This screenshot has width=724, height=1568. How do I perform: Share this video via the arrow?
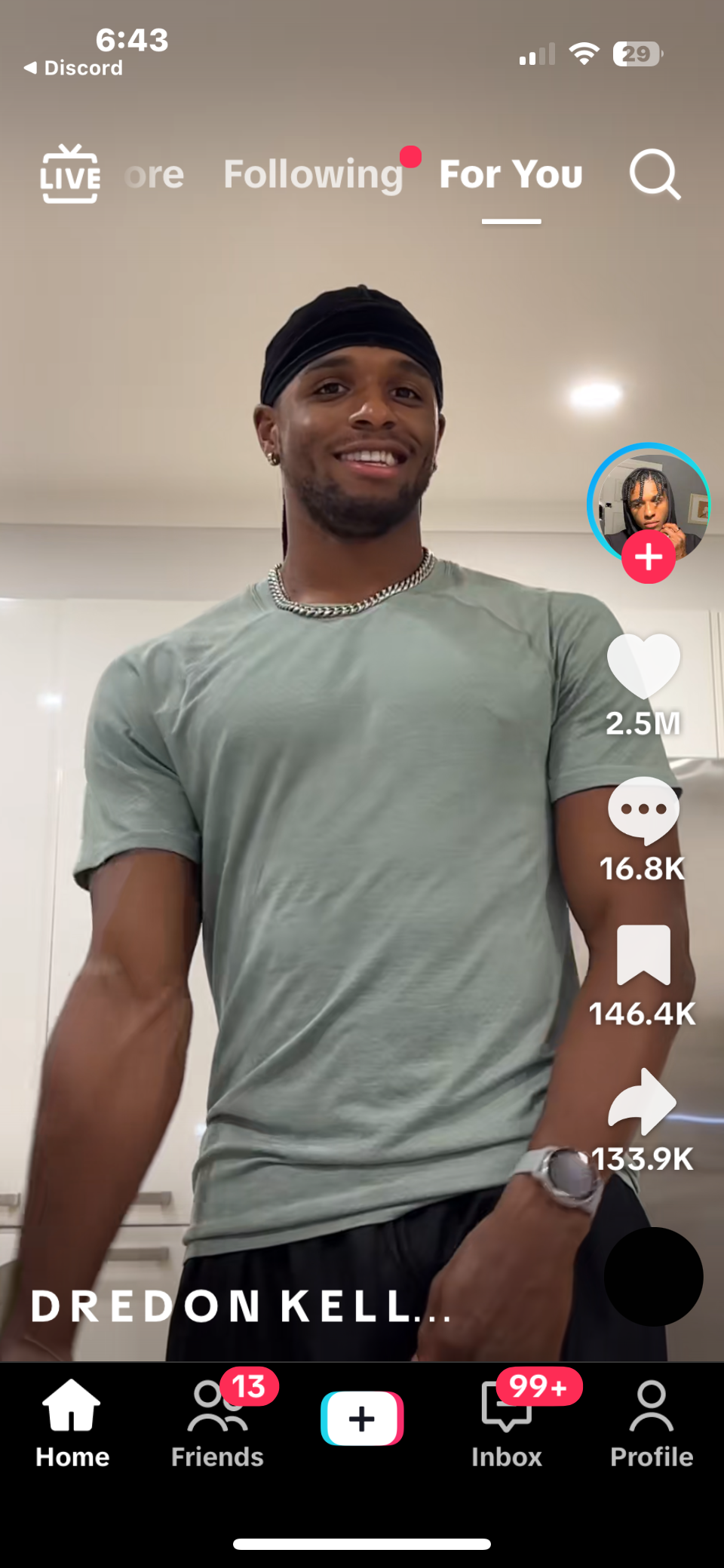(643, 1101)
